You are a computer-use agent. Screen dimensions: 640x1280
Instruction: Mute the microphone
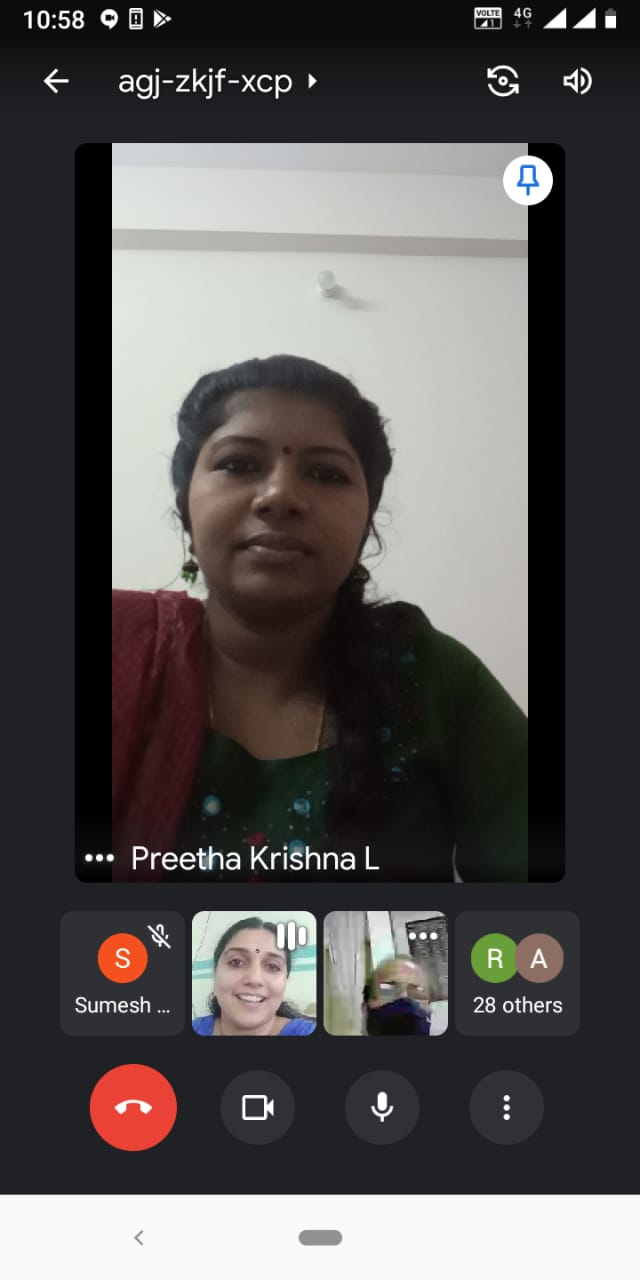click(x=382, y=1107)
